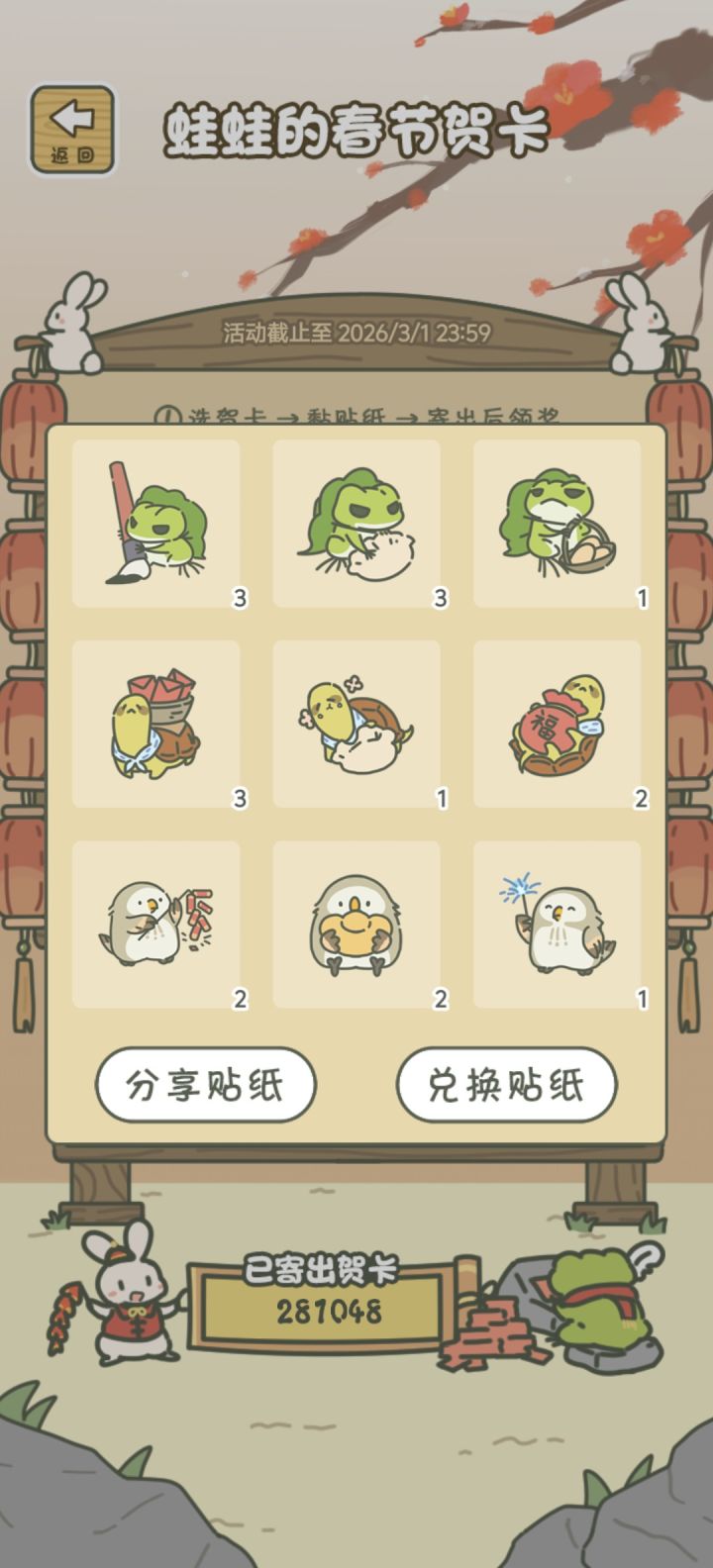713x1568 pixels.
Task: Select the frog with calligraphy brush sticker
Action: tap(156, 524)
